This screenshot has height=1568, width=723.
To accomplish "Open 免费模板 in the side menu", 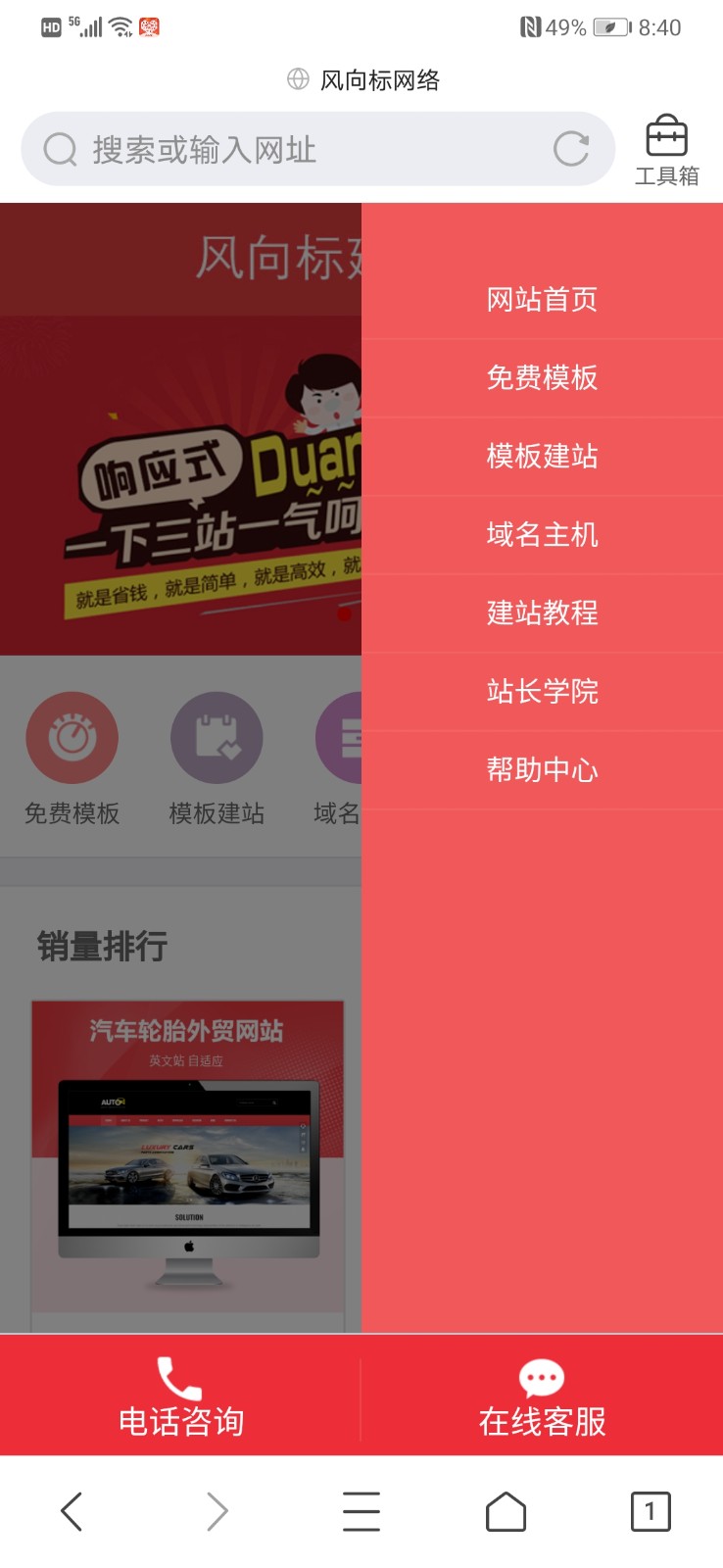I will (x=542, y=377).
